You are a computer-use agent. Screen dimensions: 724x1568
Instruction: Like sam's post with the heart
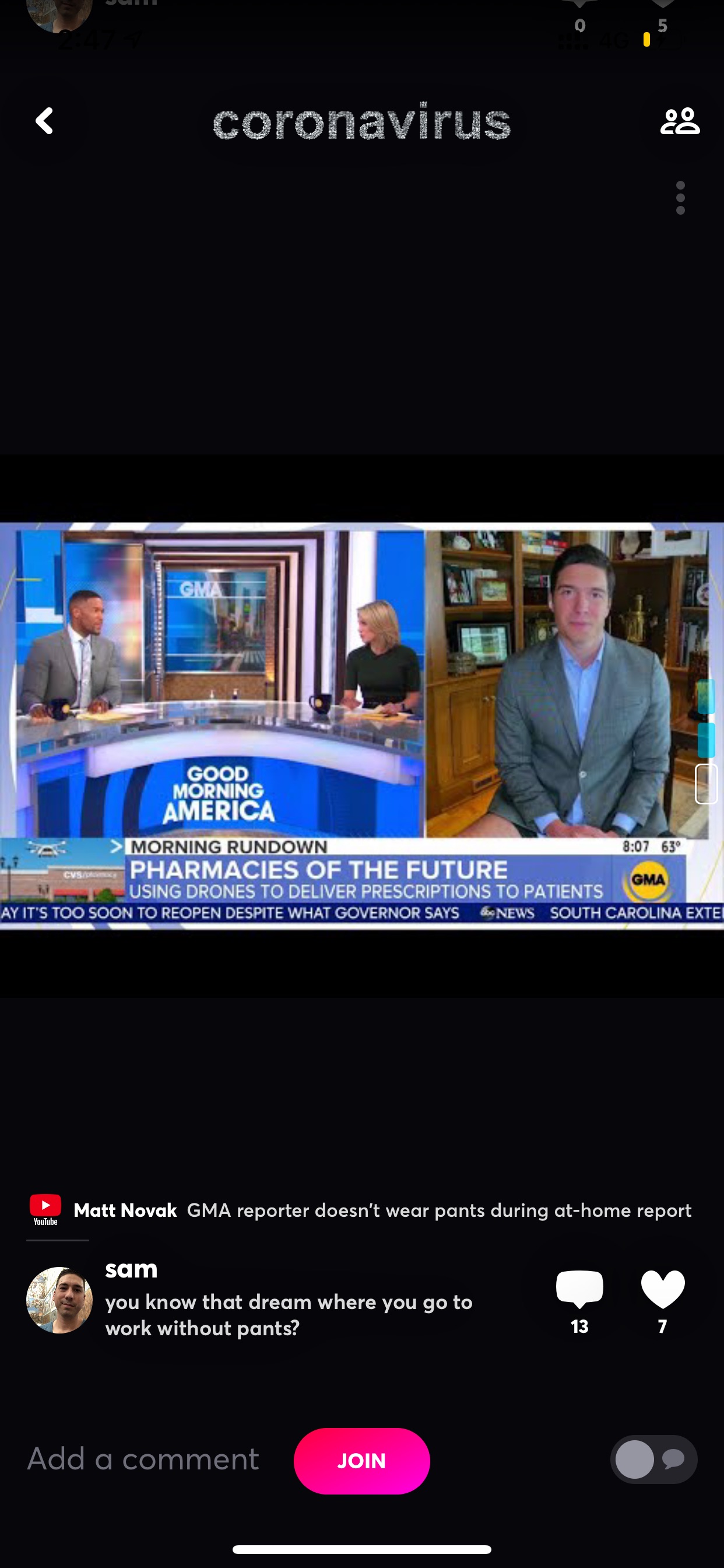[663, 1301]
